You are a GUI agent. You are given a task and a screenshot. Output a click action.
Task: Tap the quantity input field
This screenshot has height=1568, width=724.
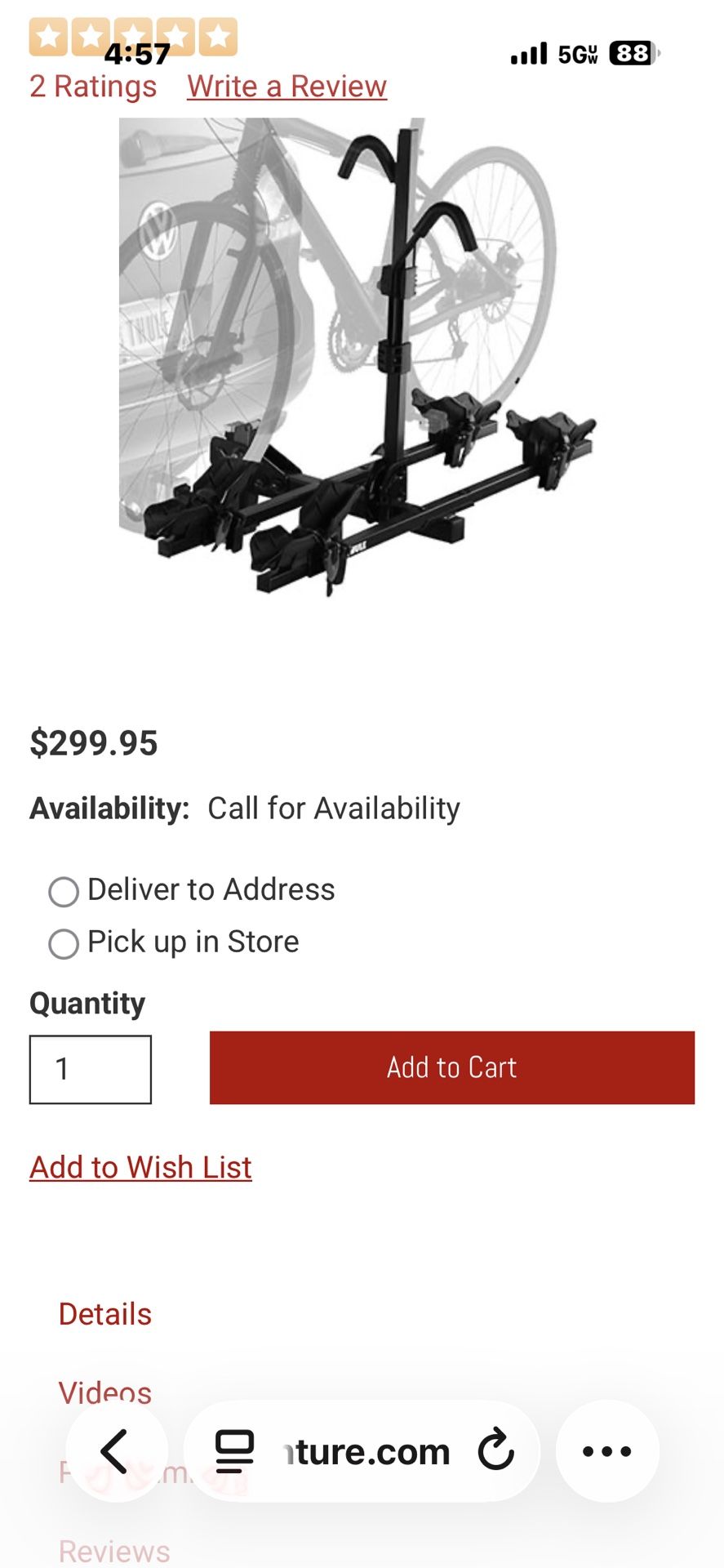pyautogui.click(x=90, y=1069)
